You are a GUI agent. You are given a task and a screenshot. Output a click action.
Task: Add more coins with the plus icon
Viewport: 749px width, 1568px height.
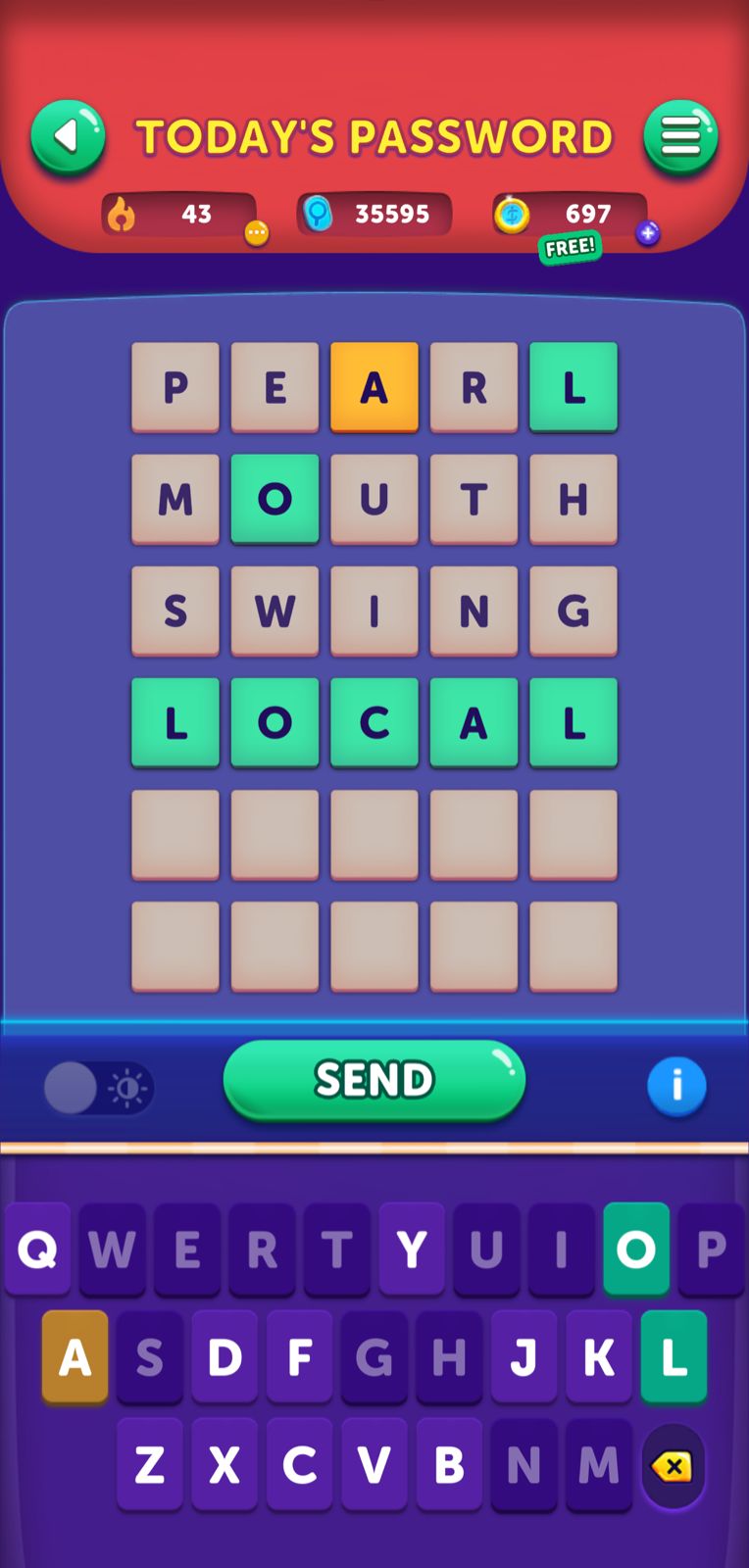[x=647, y=233]
